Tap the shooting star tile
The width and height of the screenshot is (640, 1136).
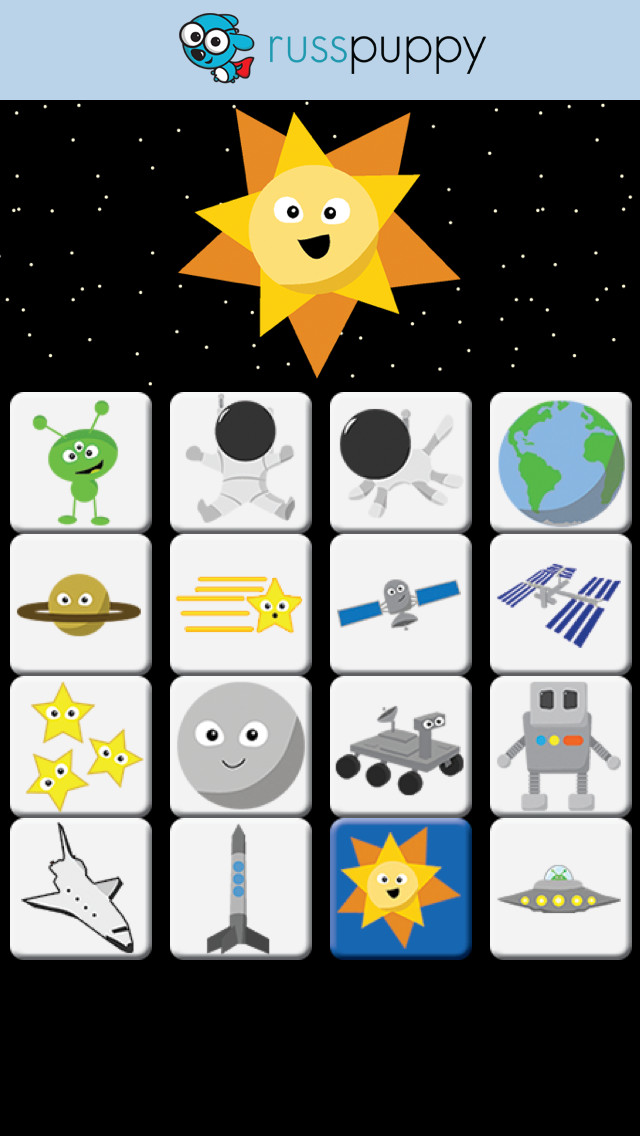coord(241,604)
